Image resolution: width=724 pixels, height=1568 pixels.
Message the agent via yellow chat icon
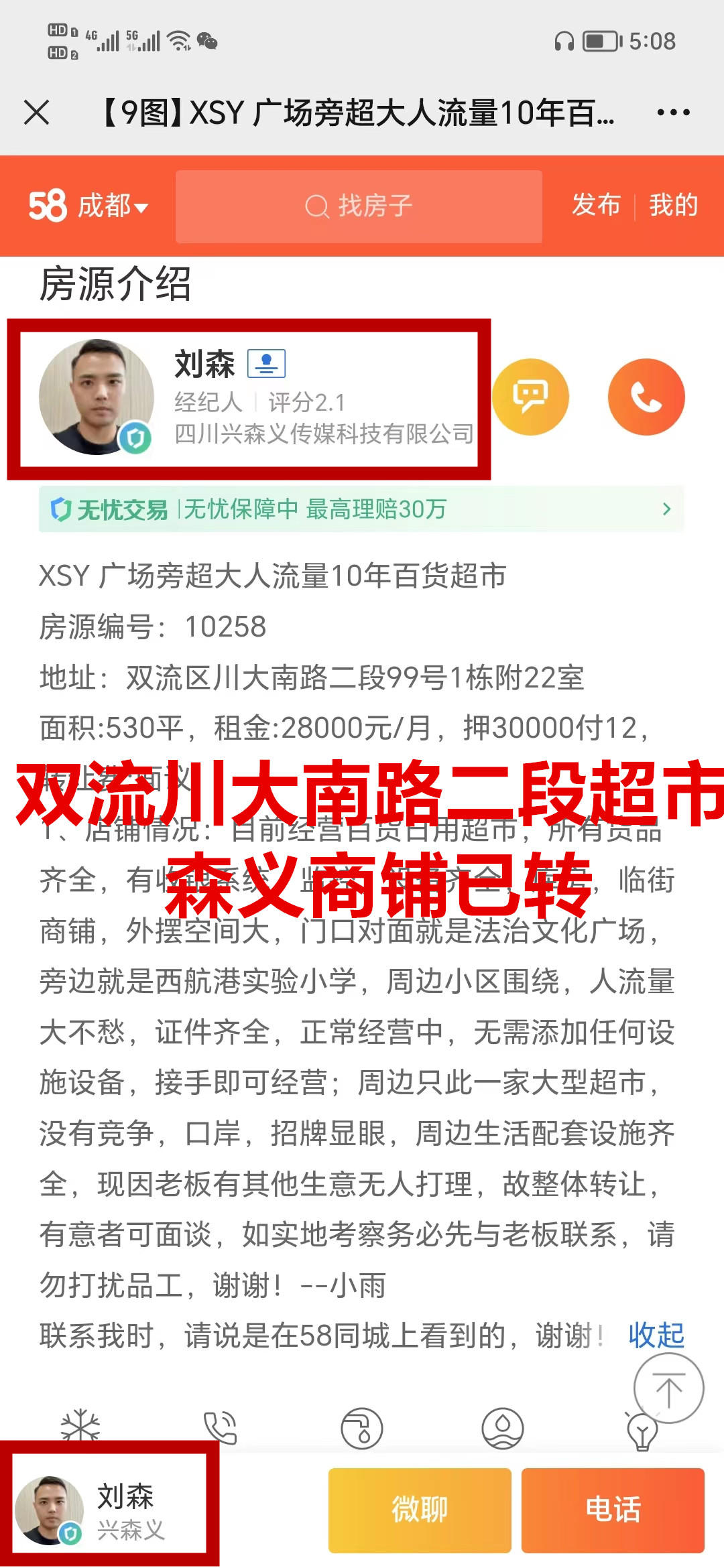pyautogui.click(x=530, y=397)
